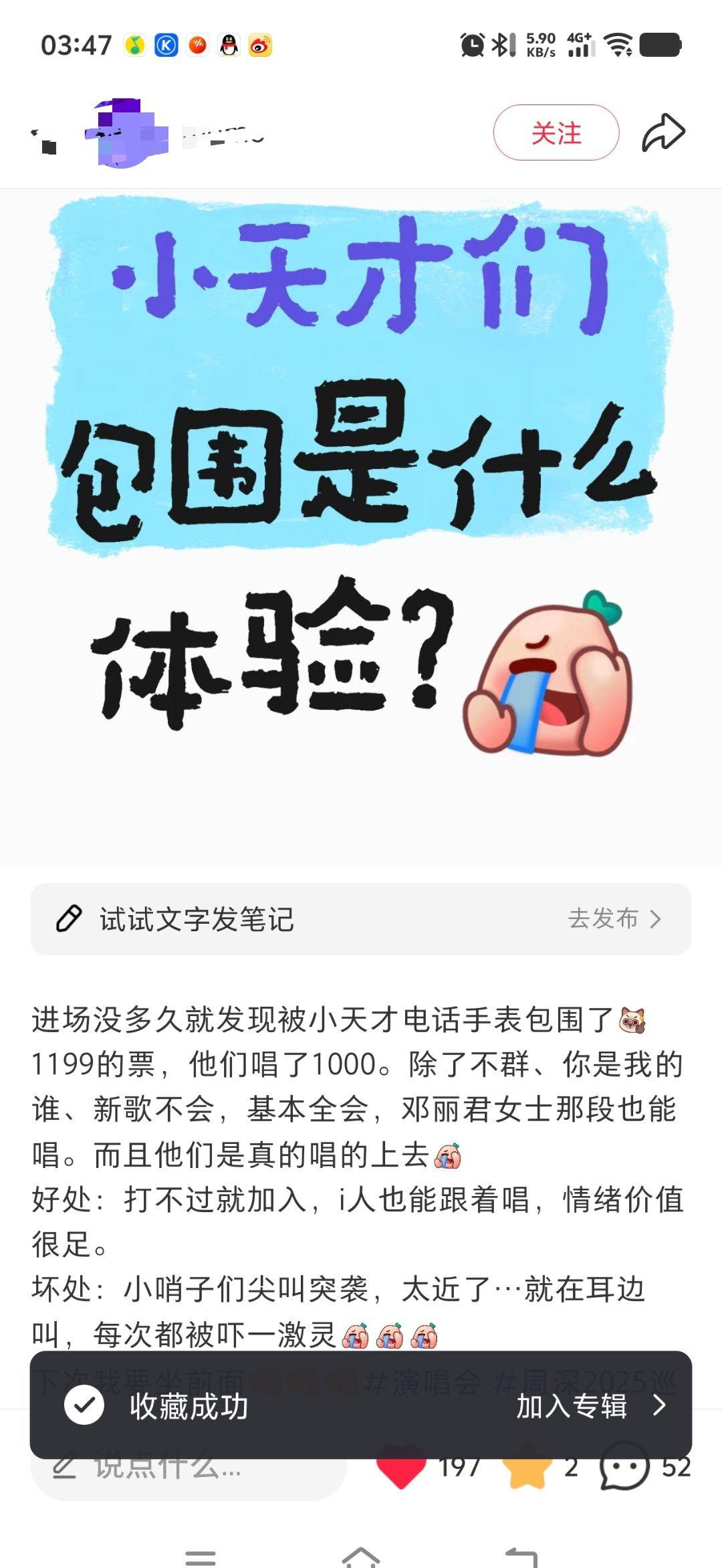View the 小天才们 post image full screen

[361, 527]
